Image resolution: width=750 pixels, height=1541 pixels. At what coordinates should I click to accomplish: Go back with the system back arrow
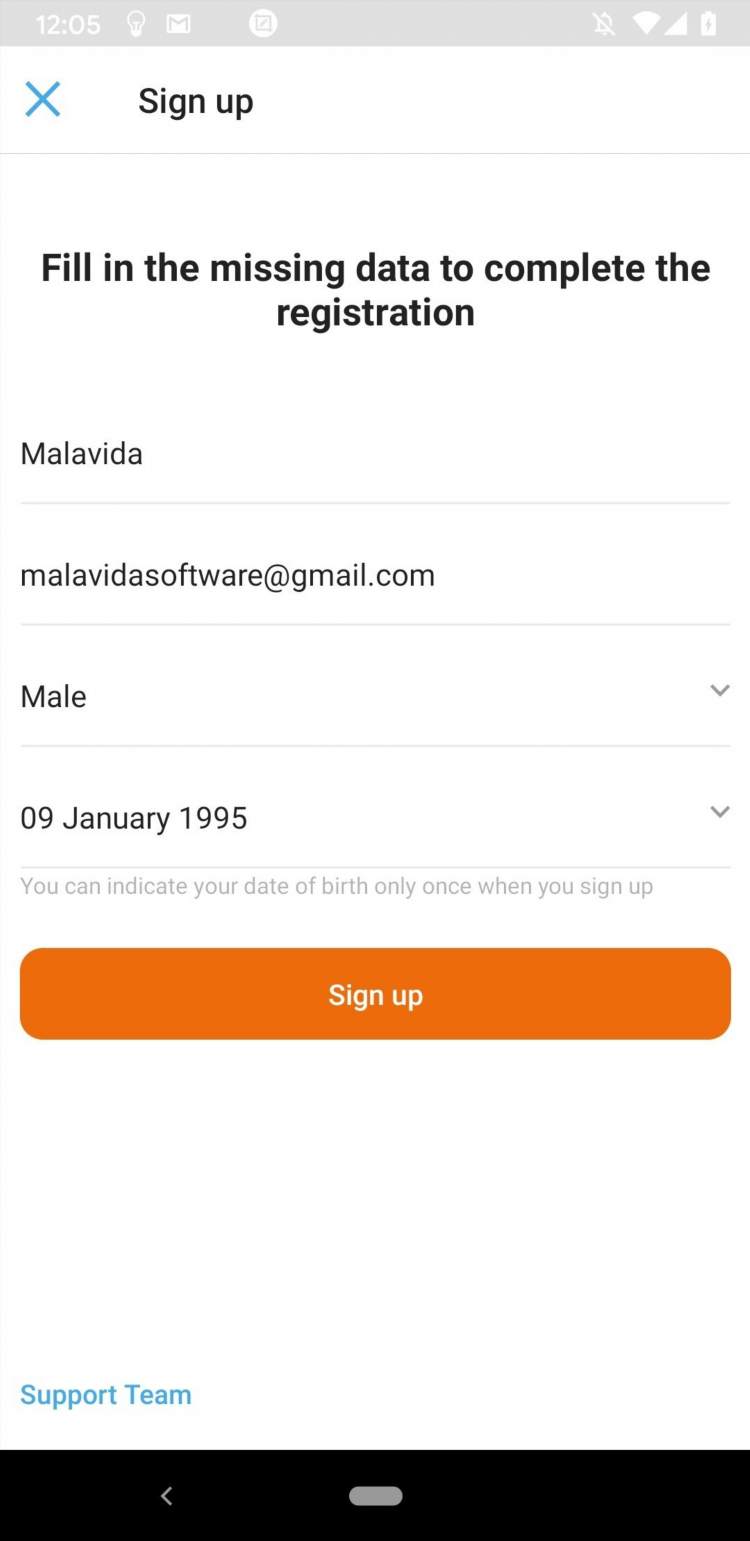click(167, 1496)
